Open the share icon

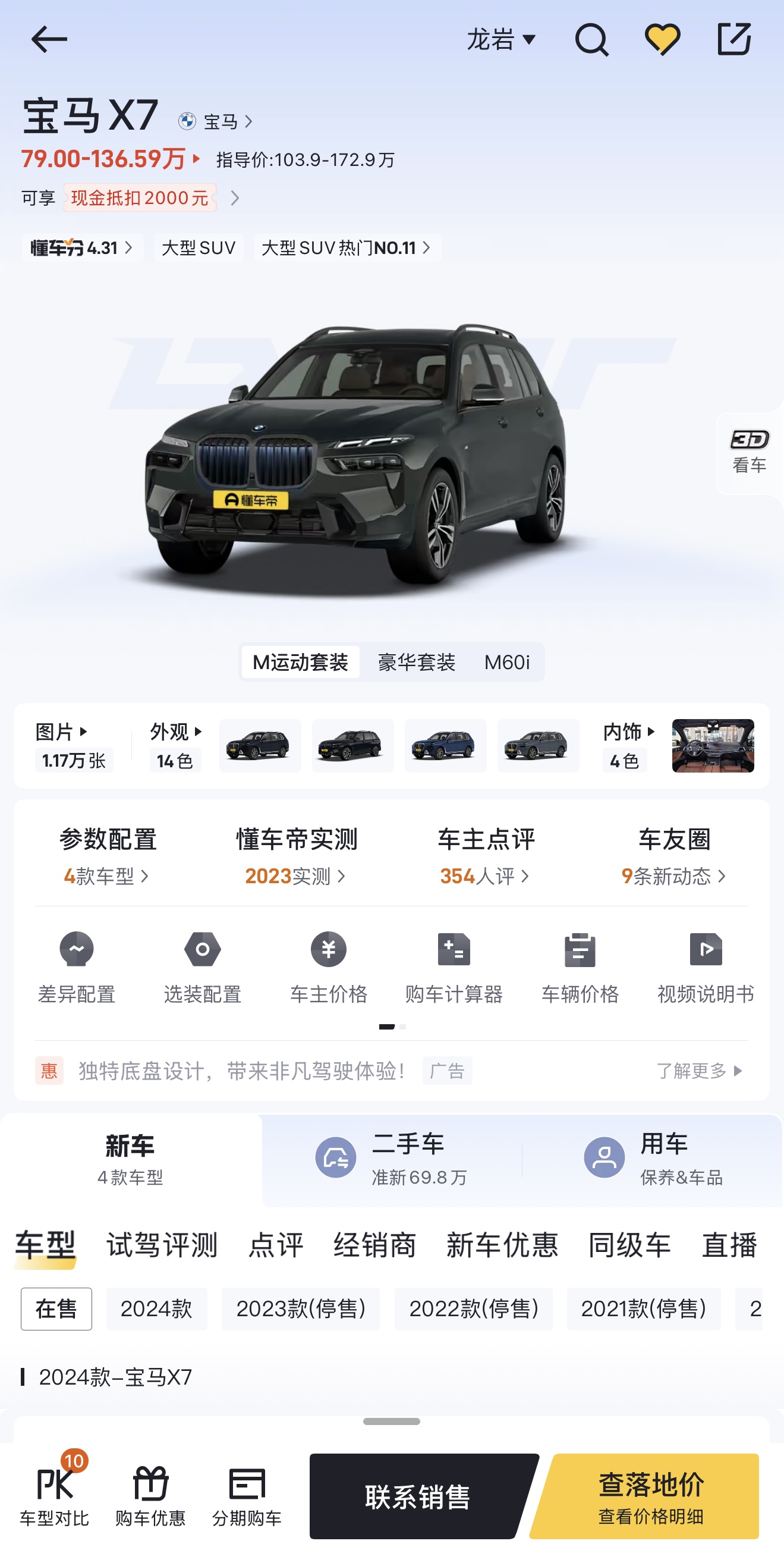734,40
